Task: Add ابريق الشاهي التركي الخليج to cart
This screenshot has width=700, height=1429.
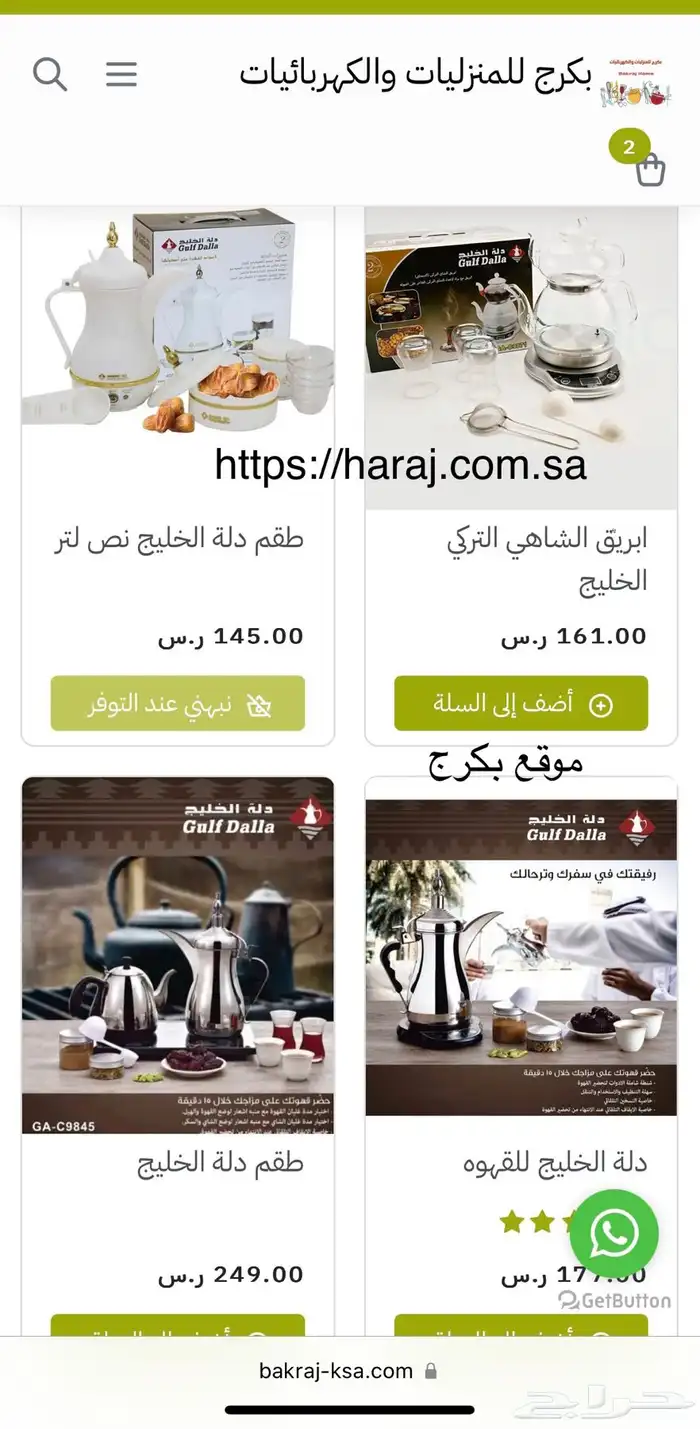Action: tap(521, 703)
